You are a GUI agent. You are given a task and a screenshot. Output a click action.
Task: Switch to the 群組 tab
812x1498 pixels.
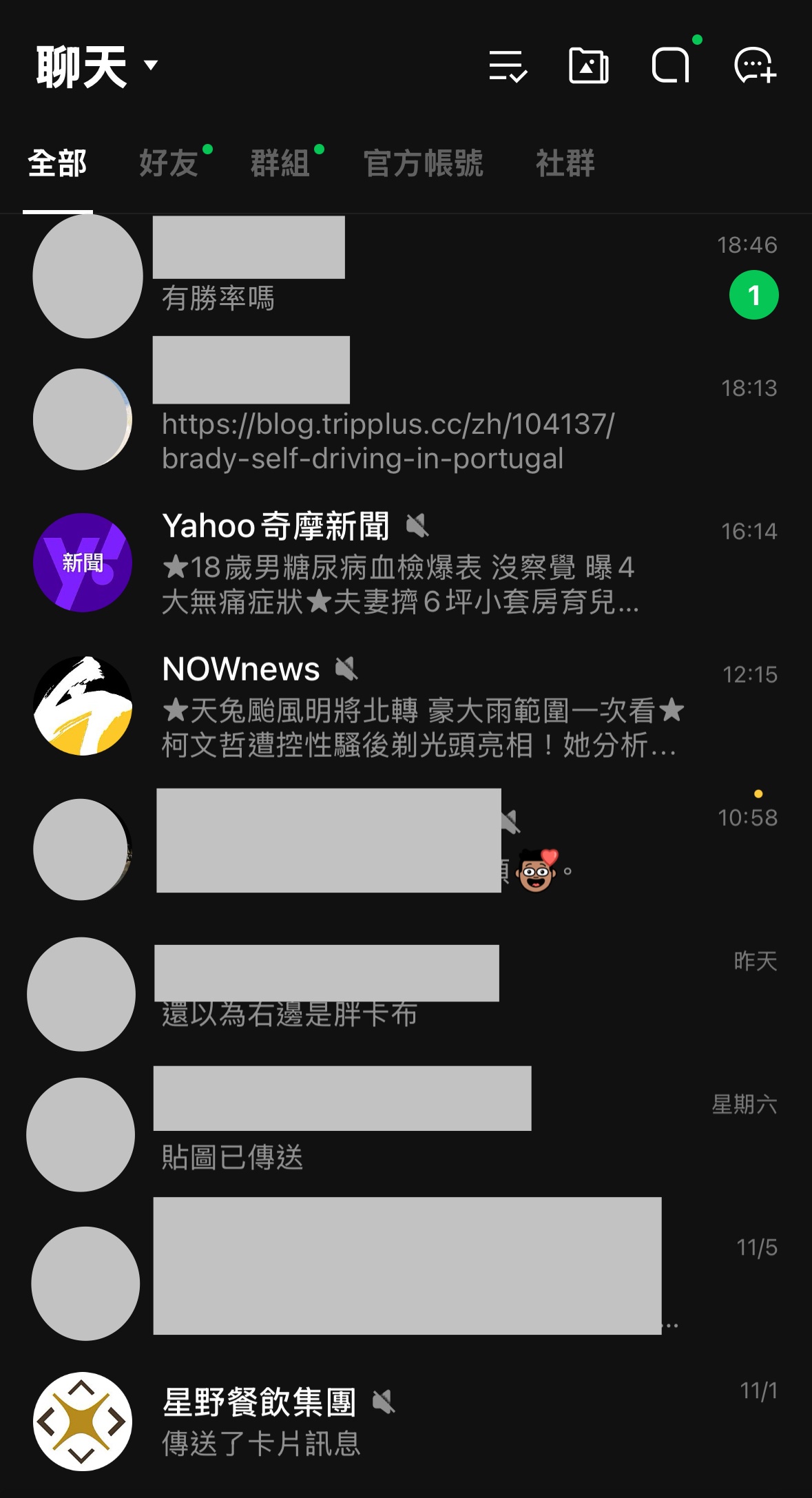[x=280, y=164]
